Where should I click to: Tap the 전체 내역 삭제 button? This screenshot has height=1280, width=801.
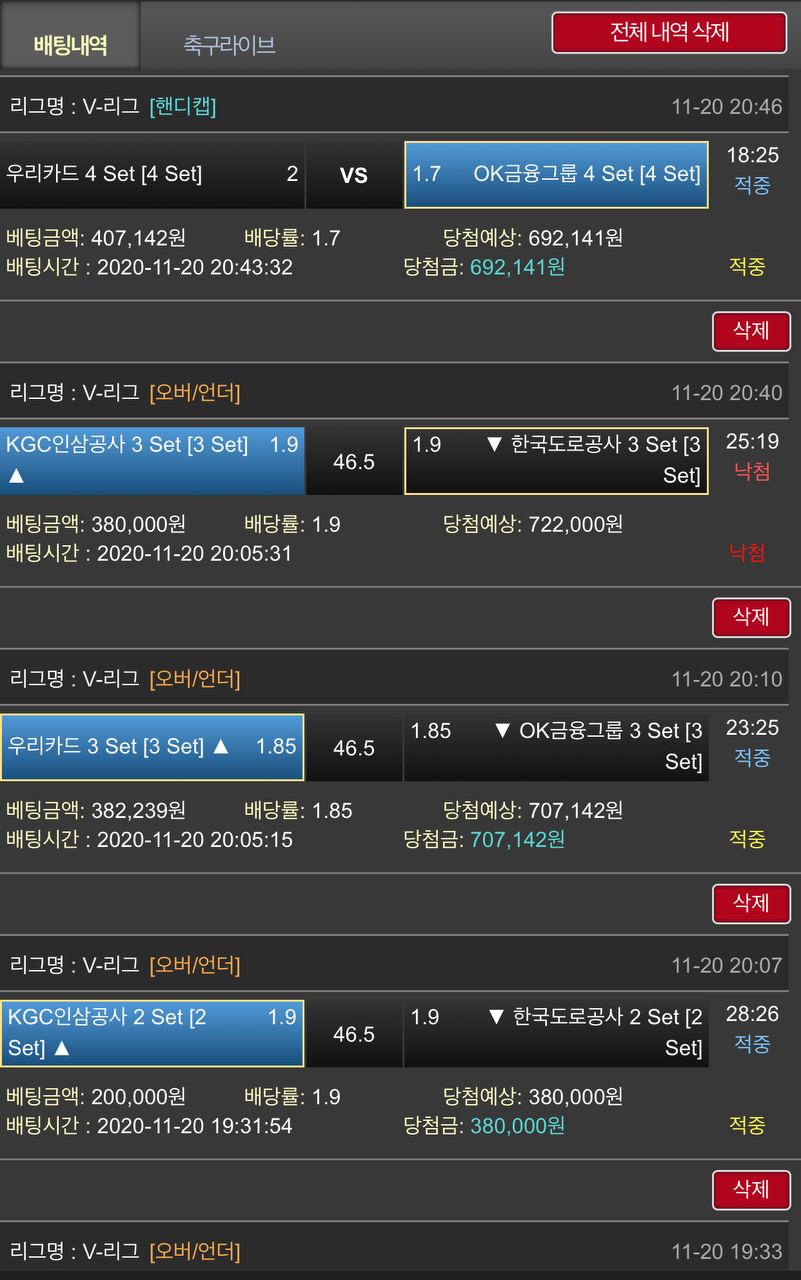pyautogui.click(x=669, y=32)
